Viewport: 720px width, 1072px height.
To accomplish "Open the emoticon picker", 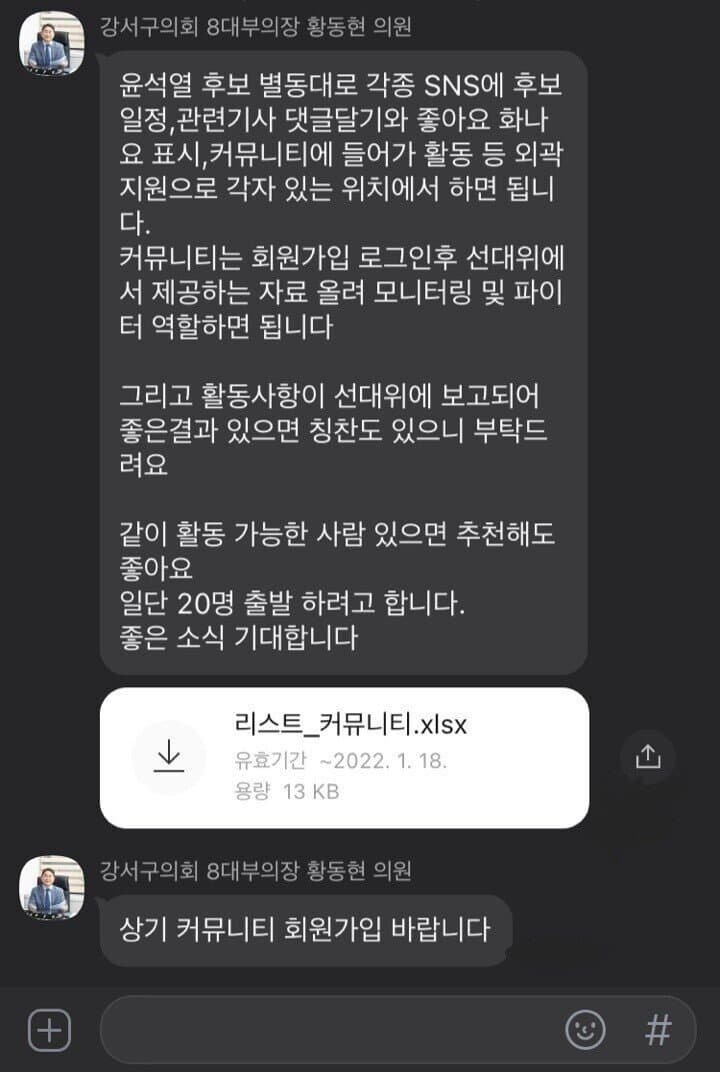I will click(586, 1029).
